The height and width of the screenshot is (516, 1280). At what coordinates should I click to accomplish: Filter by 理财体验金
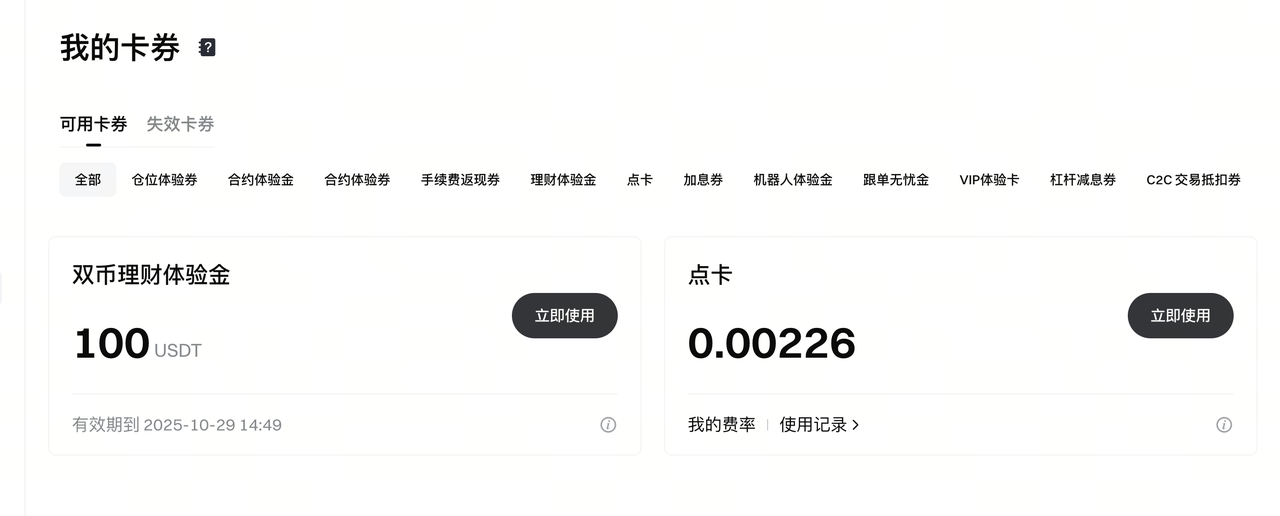click(x=563, y=180)
